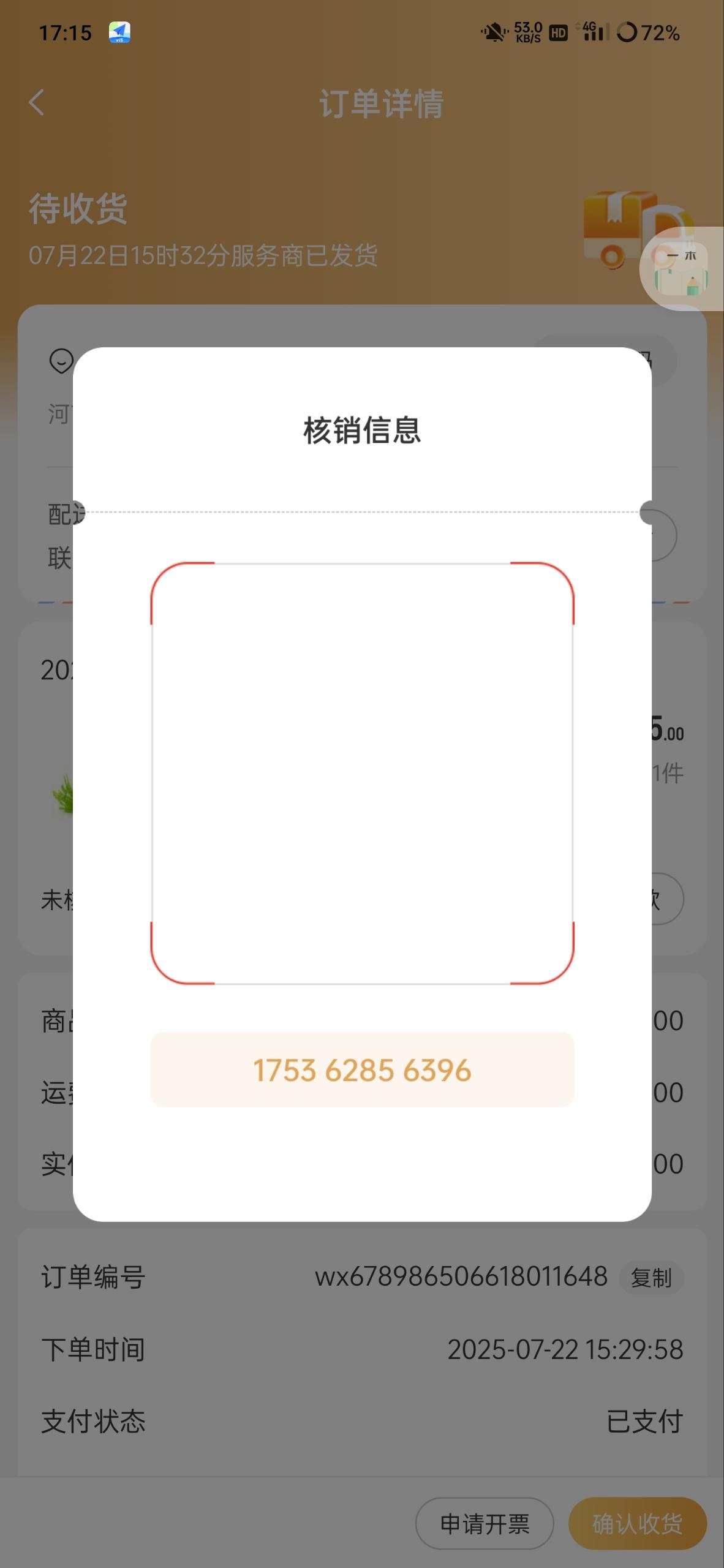Copy the order number
This screenshot has height=1568, width=724.
pos(651,1278)
